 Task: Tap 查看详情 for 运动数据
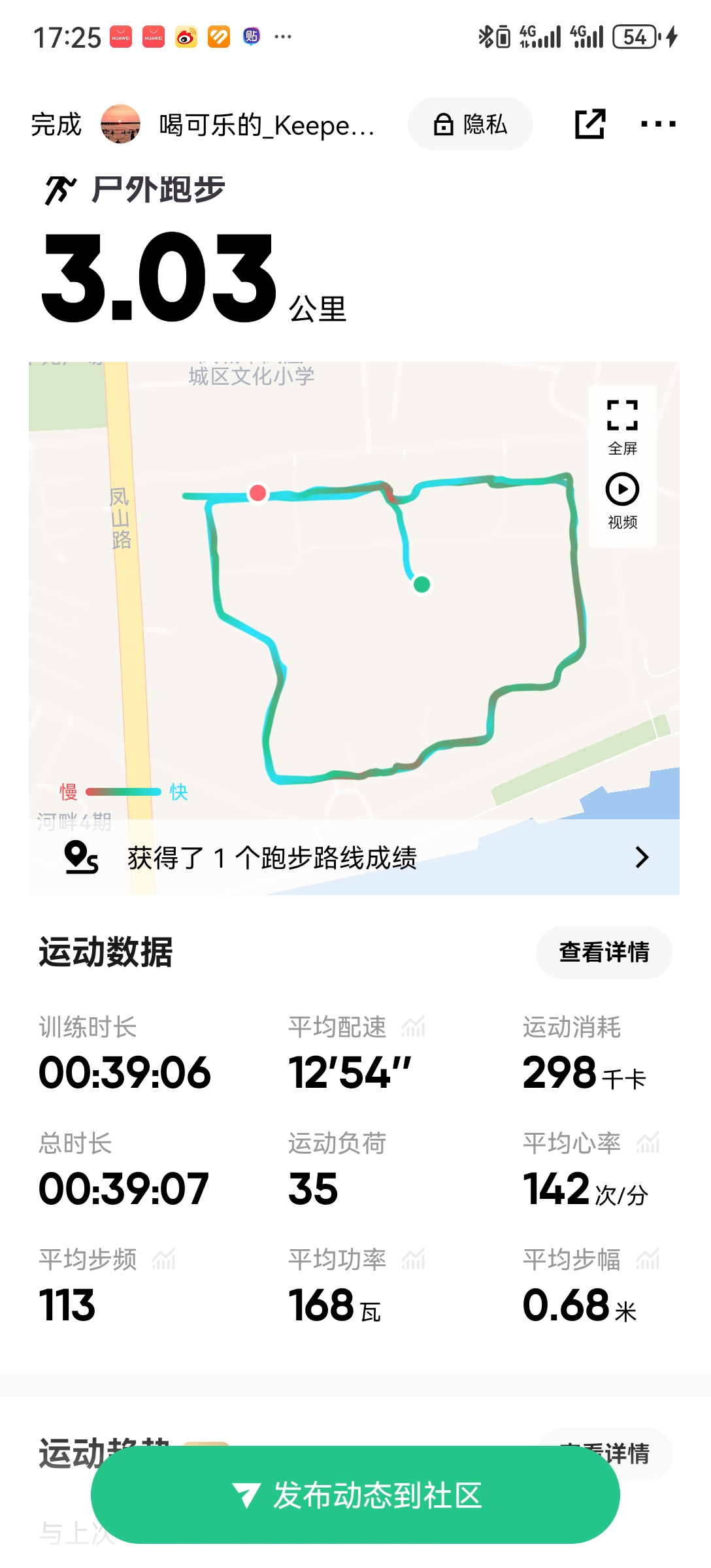tap(604, 953)
